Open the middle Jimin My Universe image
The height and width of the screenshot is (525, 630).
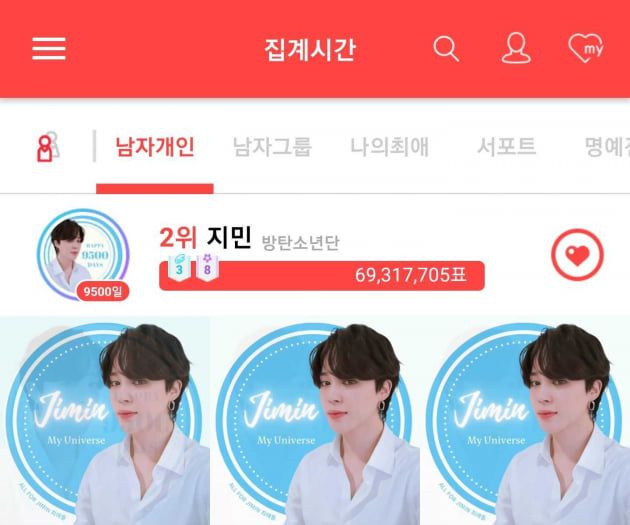(x=314, y=420)
